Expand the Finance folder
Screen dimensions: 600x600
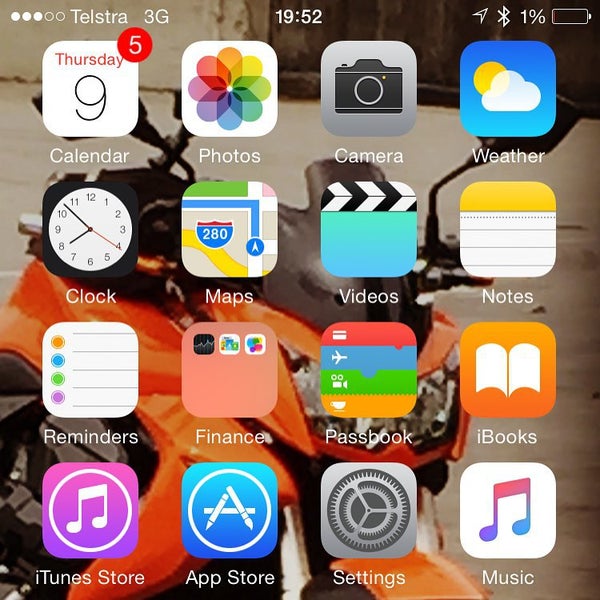tap(229, 370)
